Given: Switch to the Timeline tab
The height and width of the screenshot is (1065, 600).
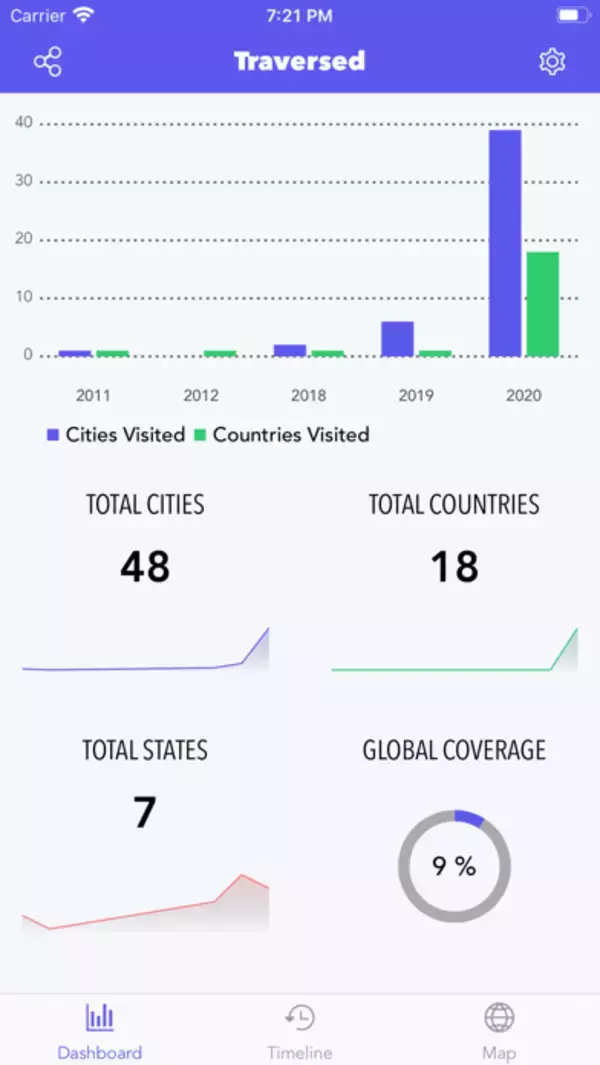Looking at the screenshot, I should [299, 1030].
